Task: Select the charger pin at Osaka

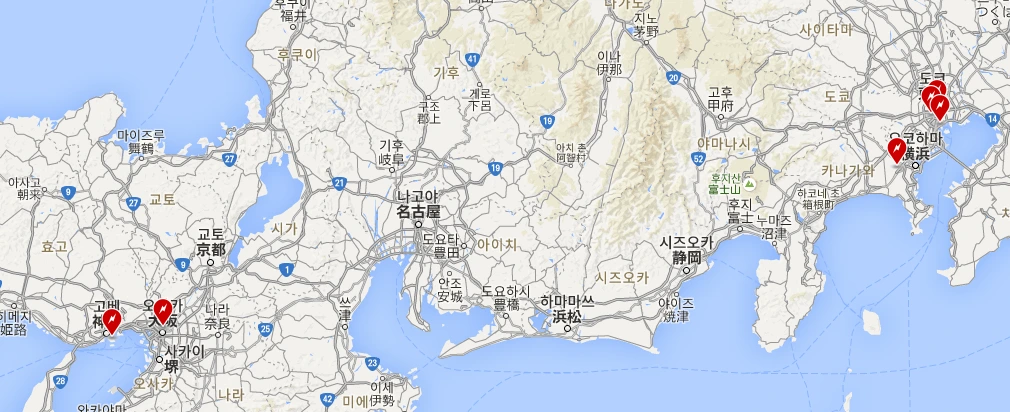Action: point(162,312)
